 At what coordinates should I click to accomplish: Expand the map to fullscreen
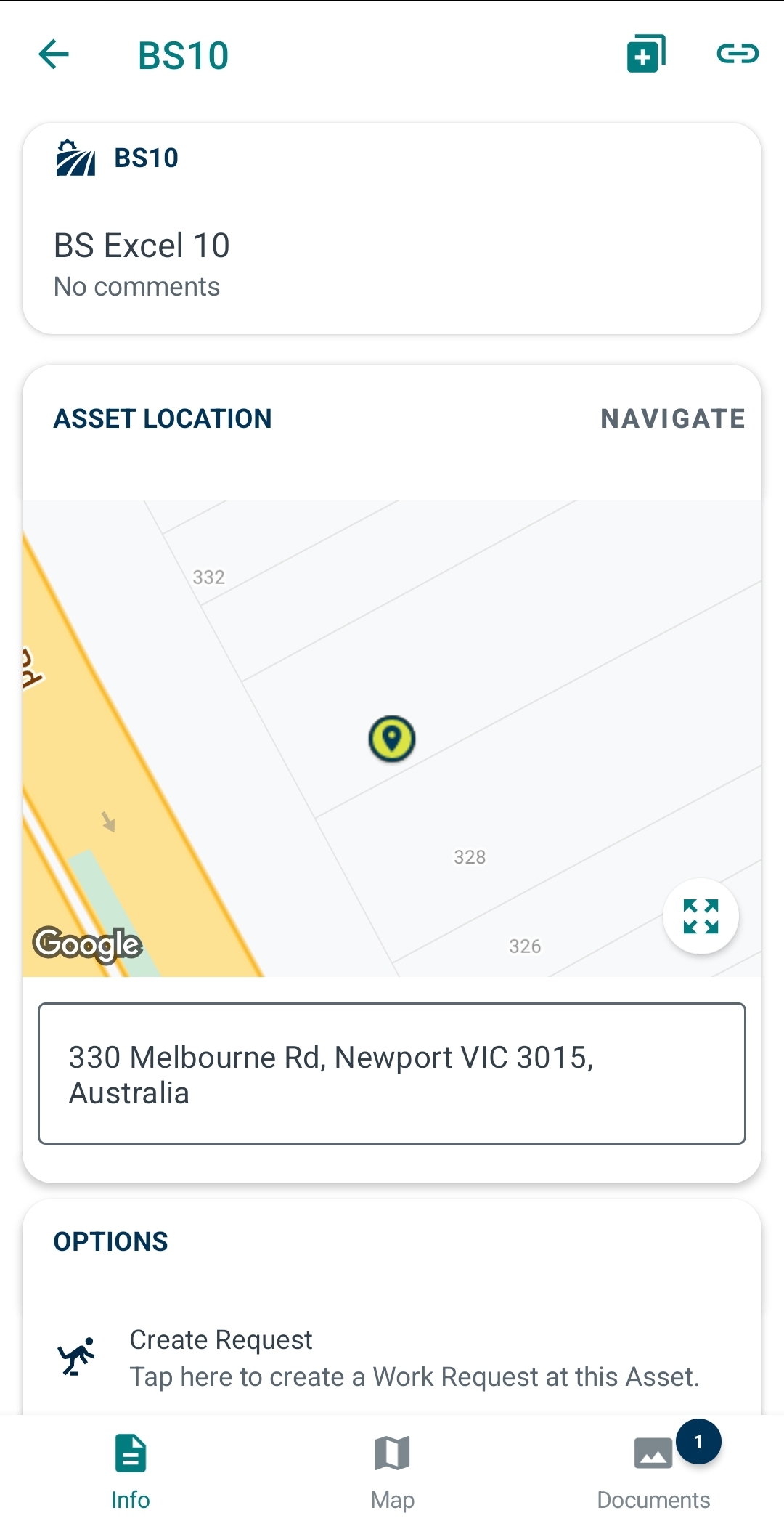tap(701, 916)
